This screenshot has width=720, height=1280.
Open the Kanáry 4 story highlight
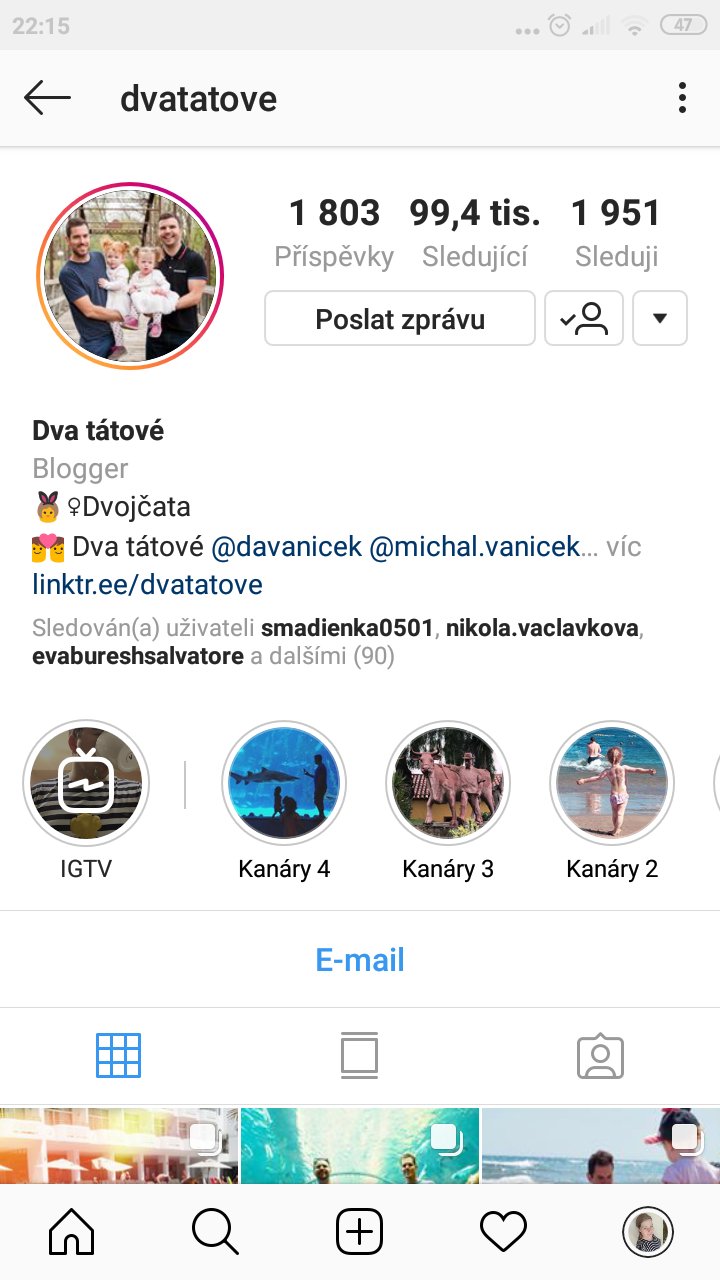(284, 783)
